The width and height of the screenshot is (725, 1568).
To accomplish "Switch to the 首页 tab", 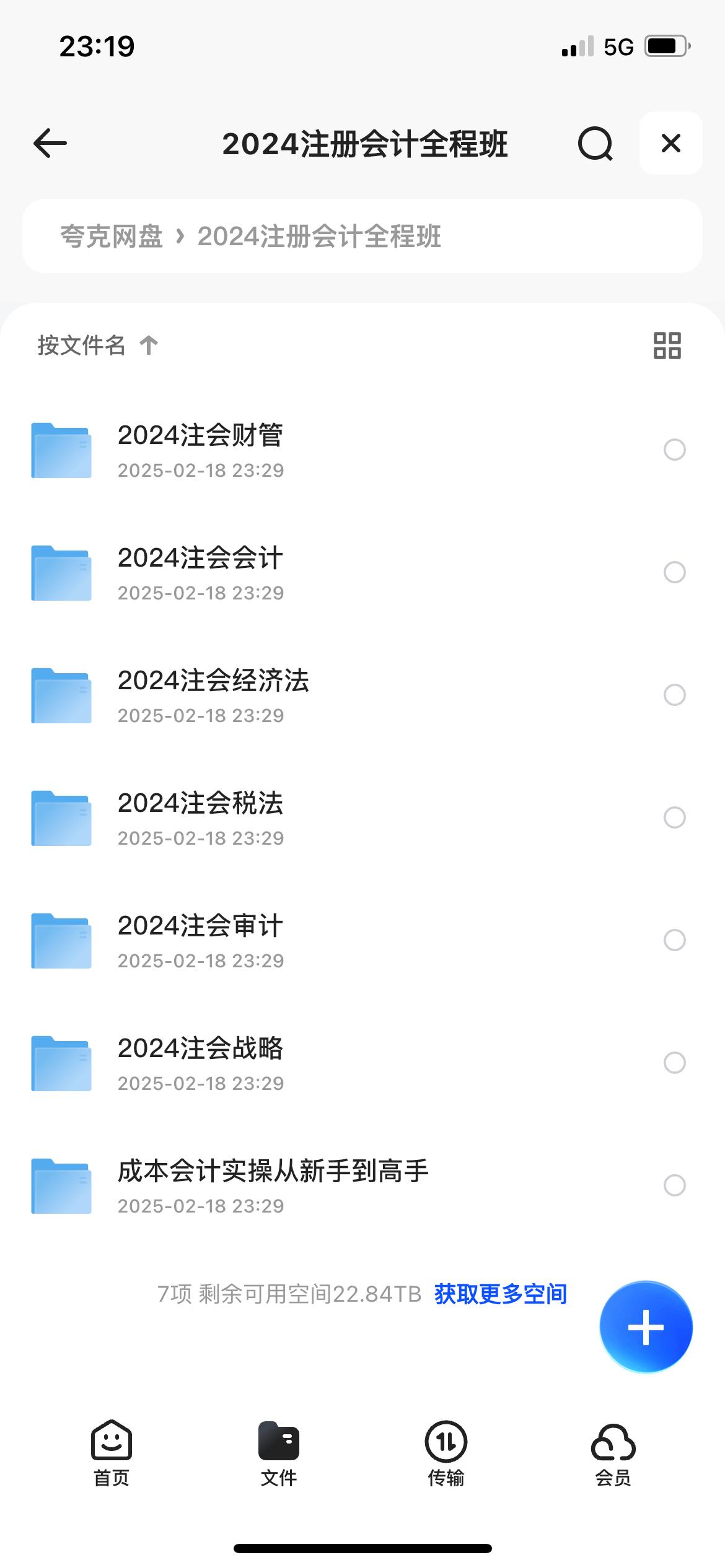I will tap(112, 1453).
